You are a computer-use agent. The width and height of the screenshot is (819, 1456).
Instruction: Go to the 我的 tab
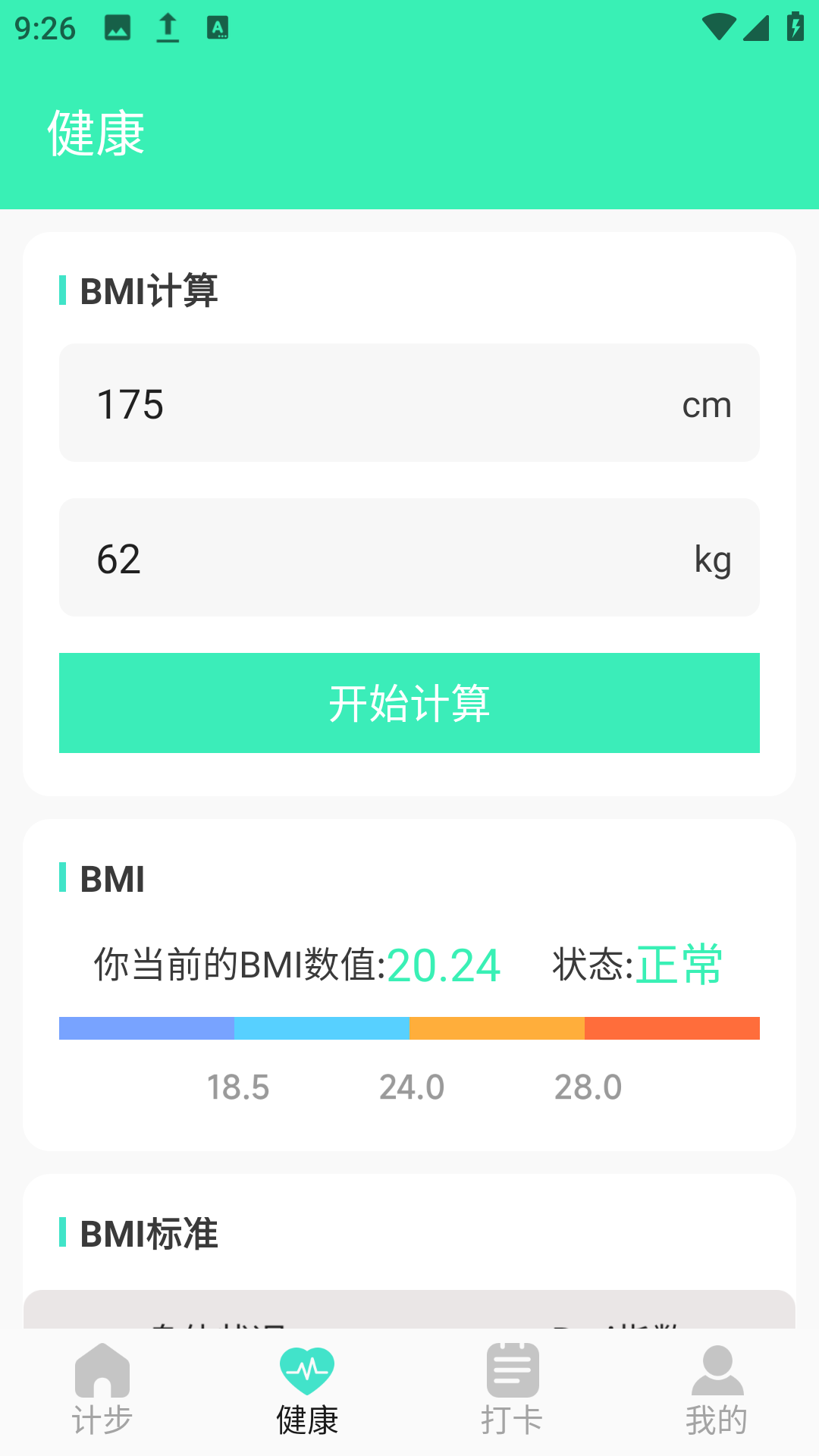tap(717, 1391)
